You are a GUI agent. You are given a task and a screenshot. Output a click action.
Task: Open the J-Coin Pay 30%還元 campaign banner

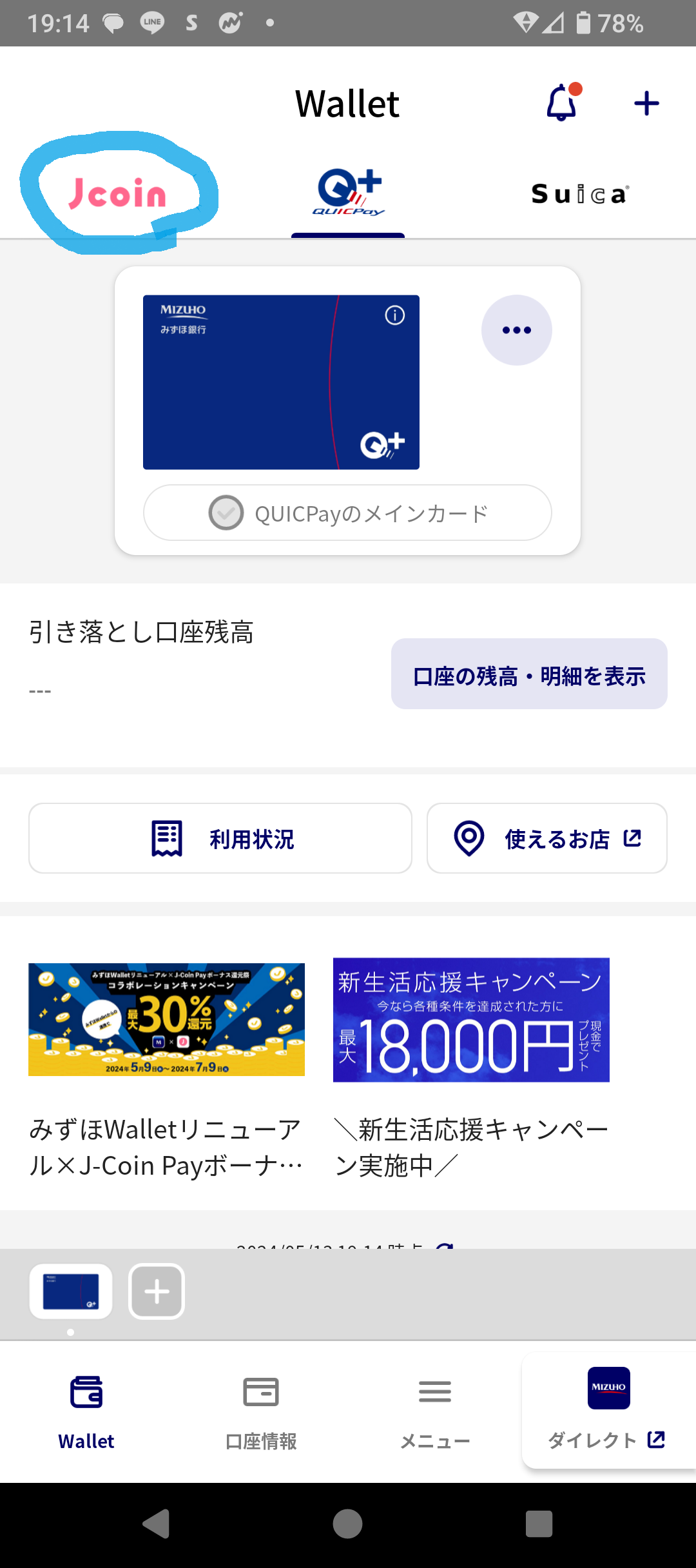tap(166, 1019)
